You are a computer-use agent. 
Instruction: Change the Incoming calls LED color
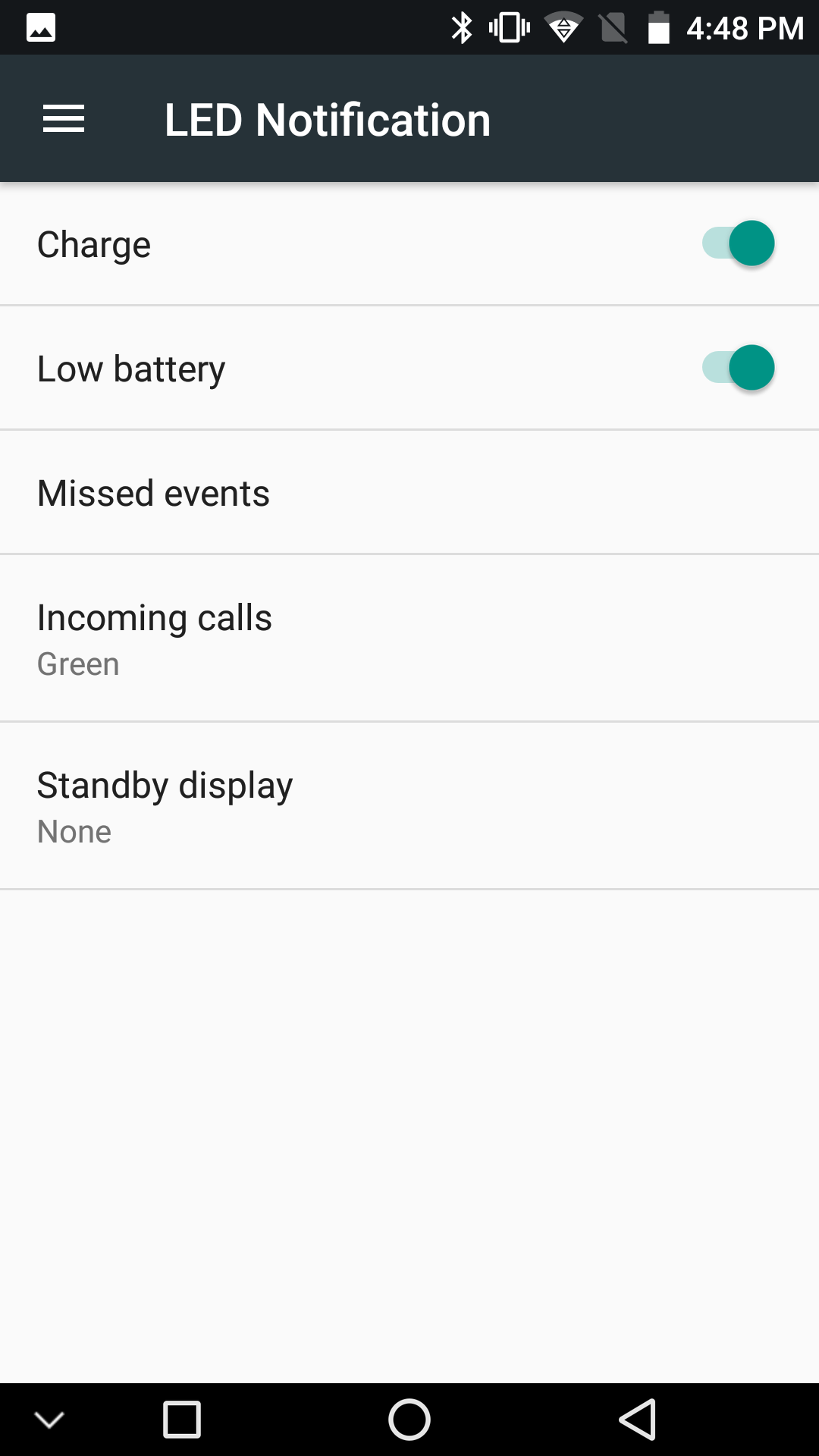click(409, 639)
